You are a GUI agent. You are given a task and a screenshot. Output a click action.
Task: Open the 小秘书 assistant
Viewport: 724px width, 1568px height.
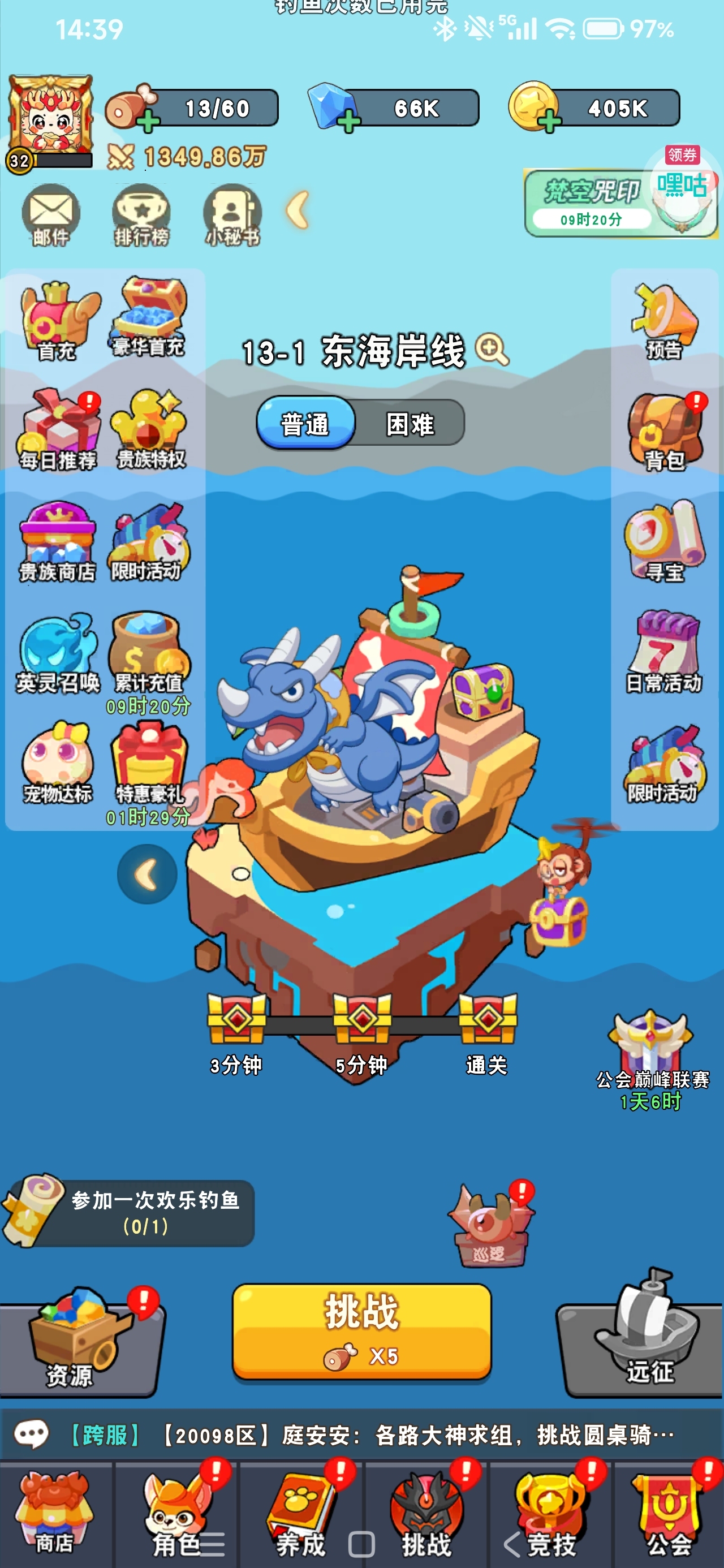[x=232, y=215]
